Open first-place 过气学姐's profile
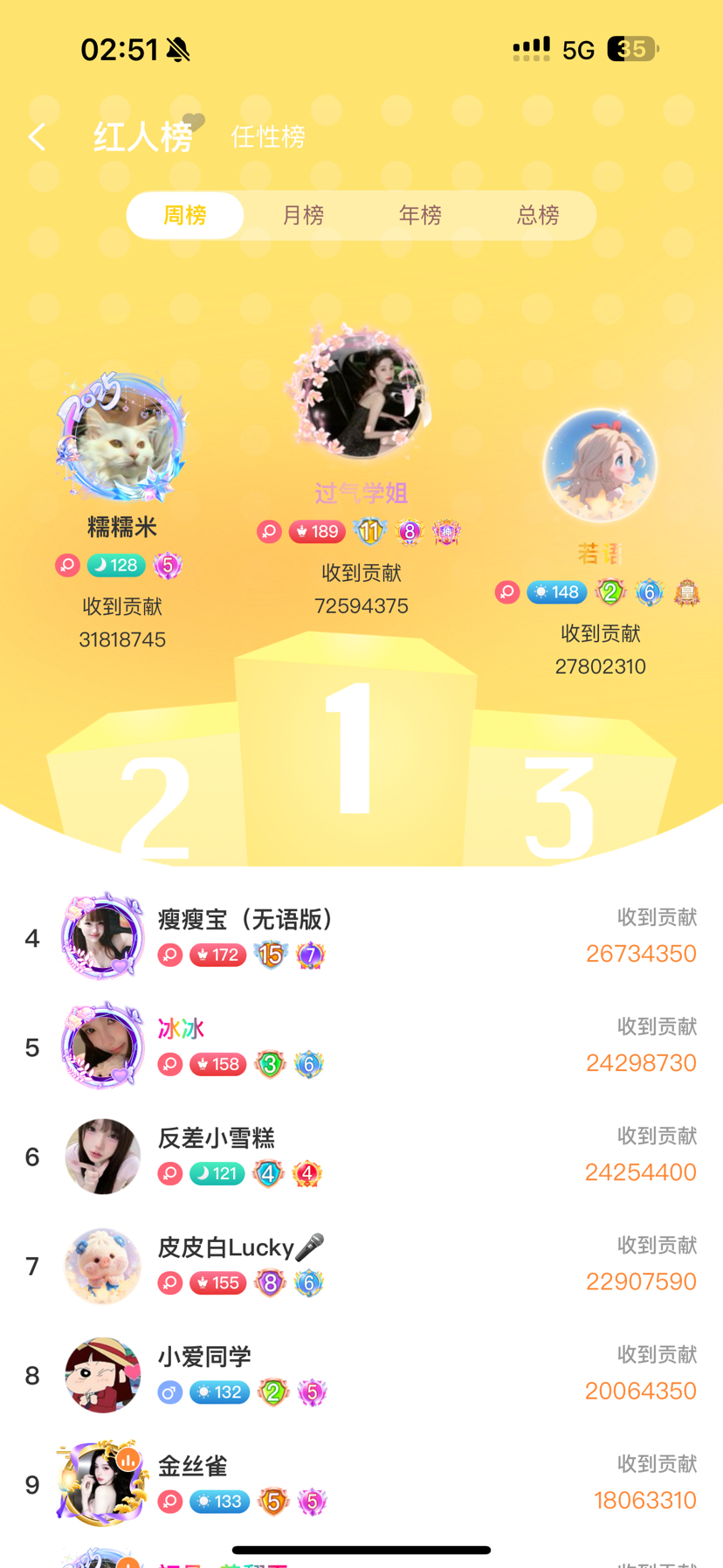This screenshot has height=1568, width=723. (x=361, y=393)
